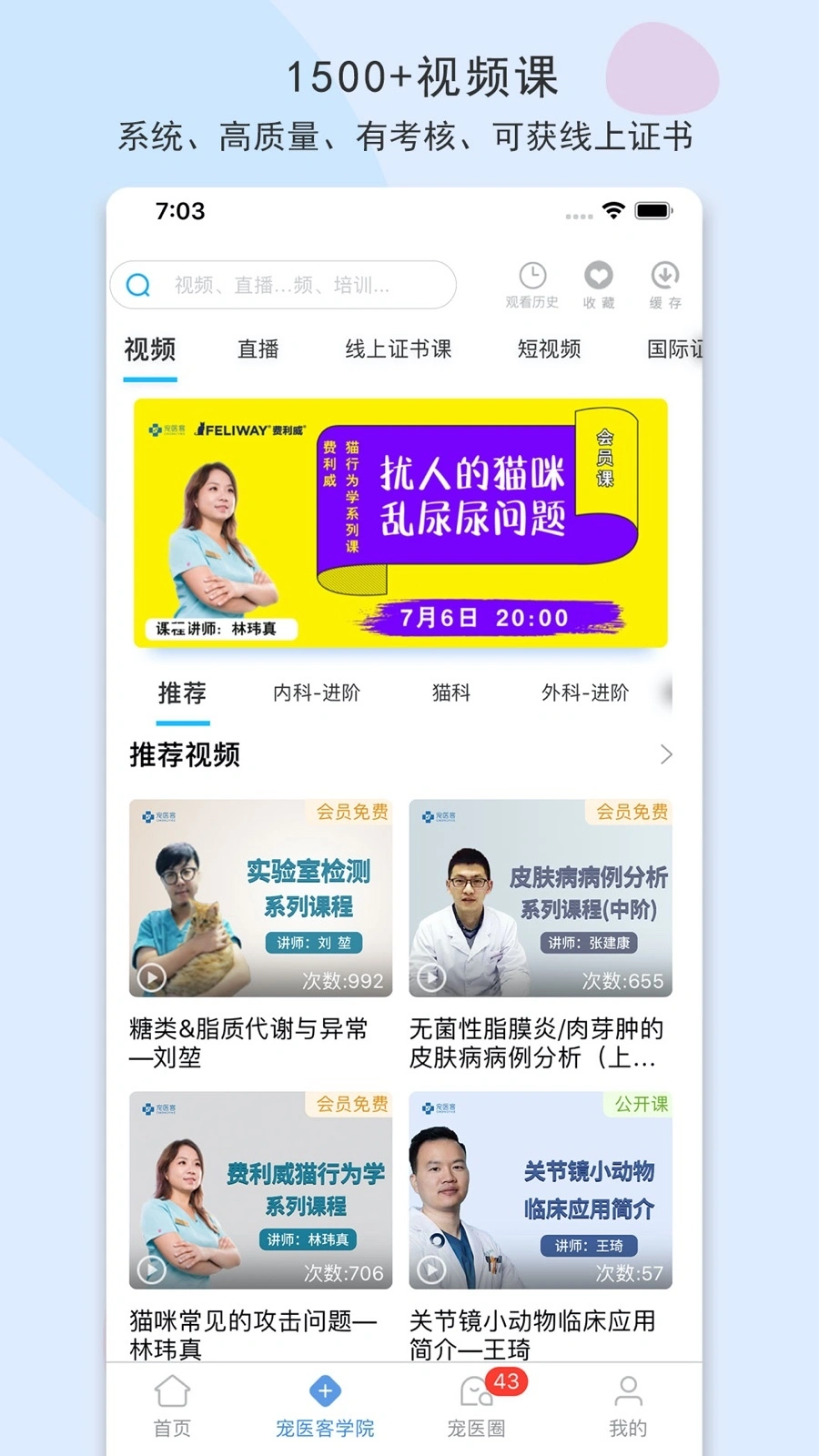The width and height of the screenshot is (819, 1456).
Task: Open the 线上证书课 tab
Action: pos(398,349)
